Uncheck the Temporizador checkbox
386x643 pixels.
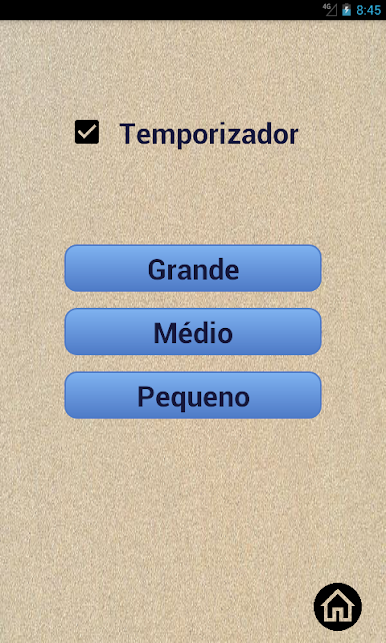[87, 132]
